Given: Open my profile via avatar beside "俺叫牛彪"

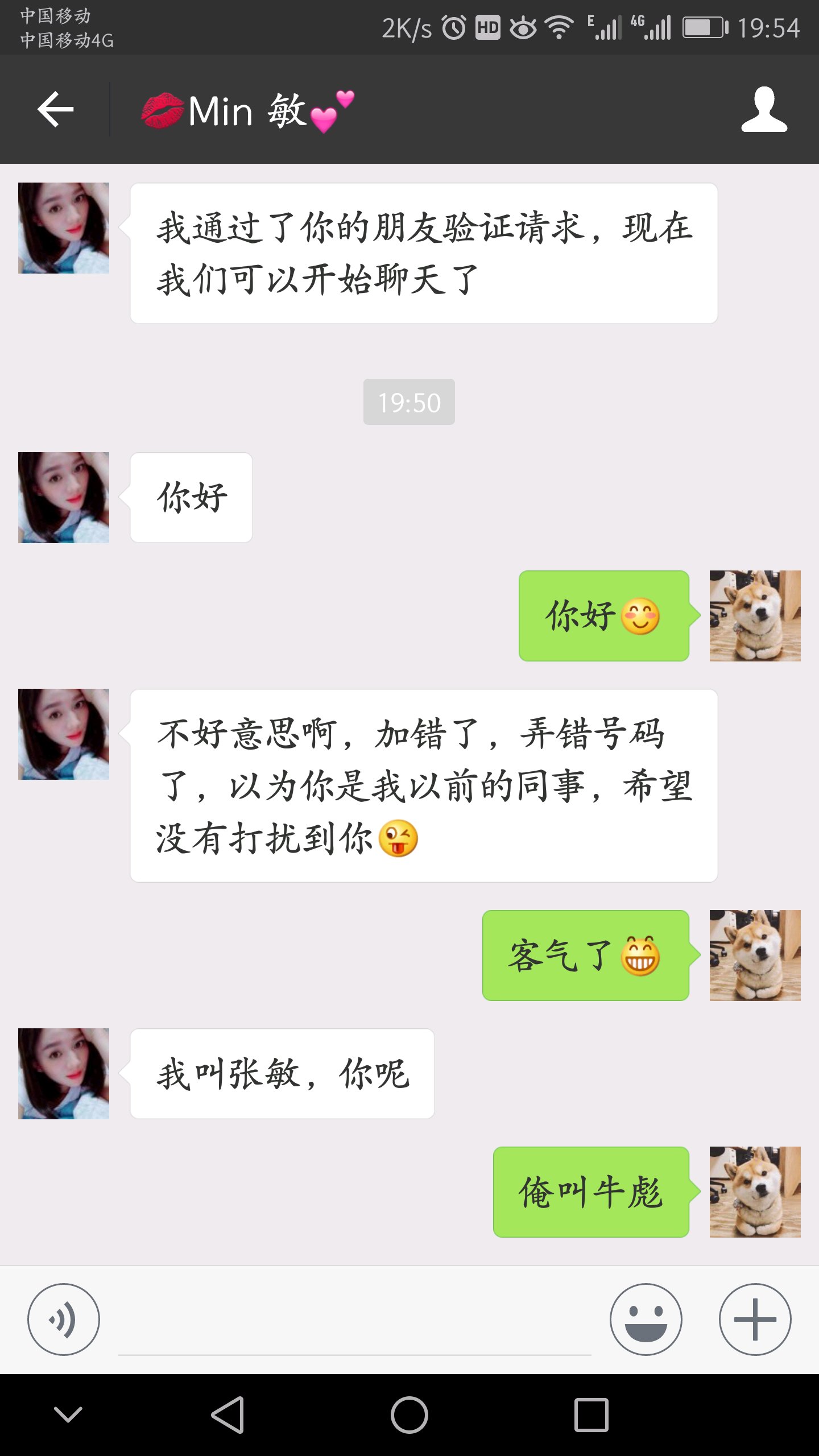Looking at the screenshot, I should (x=755, y=1192).
